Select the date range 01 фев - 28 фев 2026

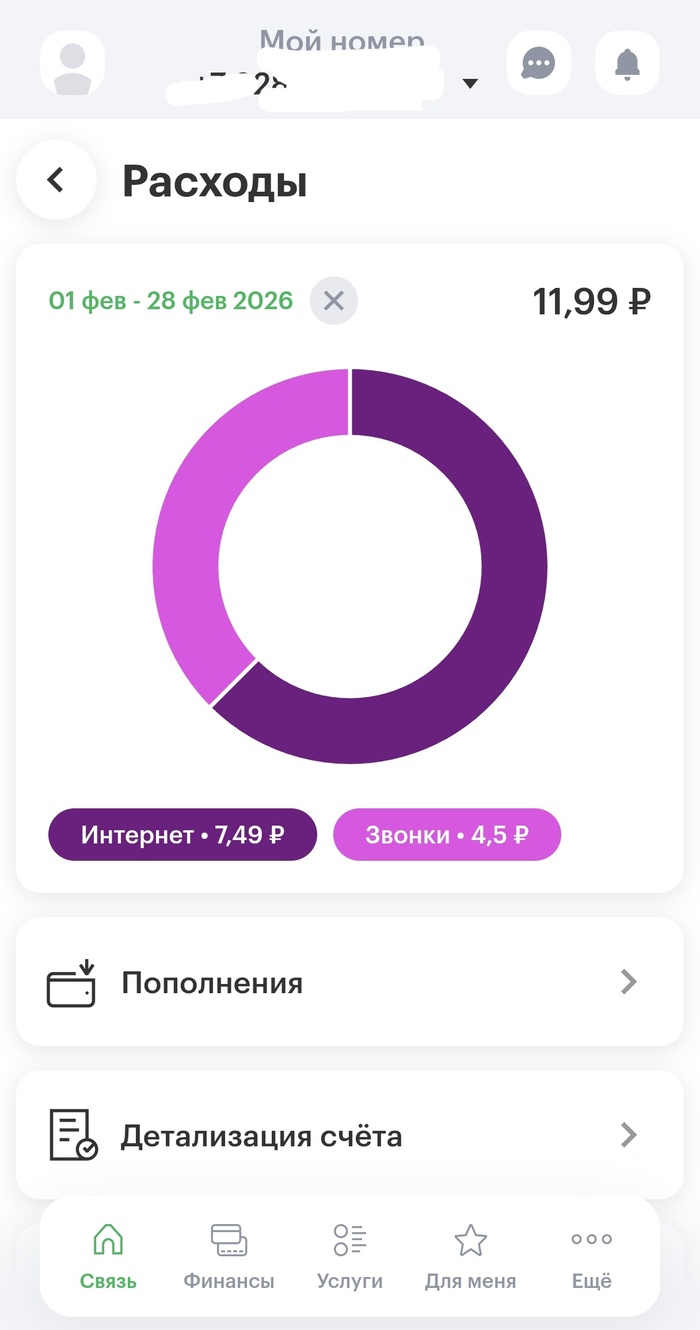click(x=171, y=300)
